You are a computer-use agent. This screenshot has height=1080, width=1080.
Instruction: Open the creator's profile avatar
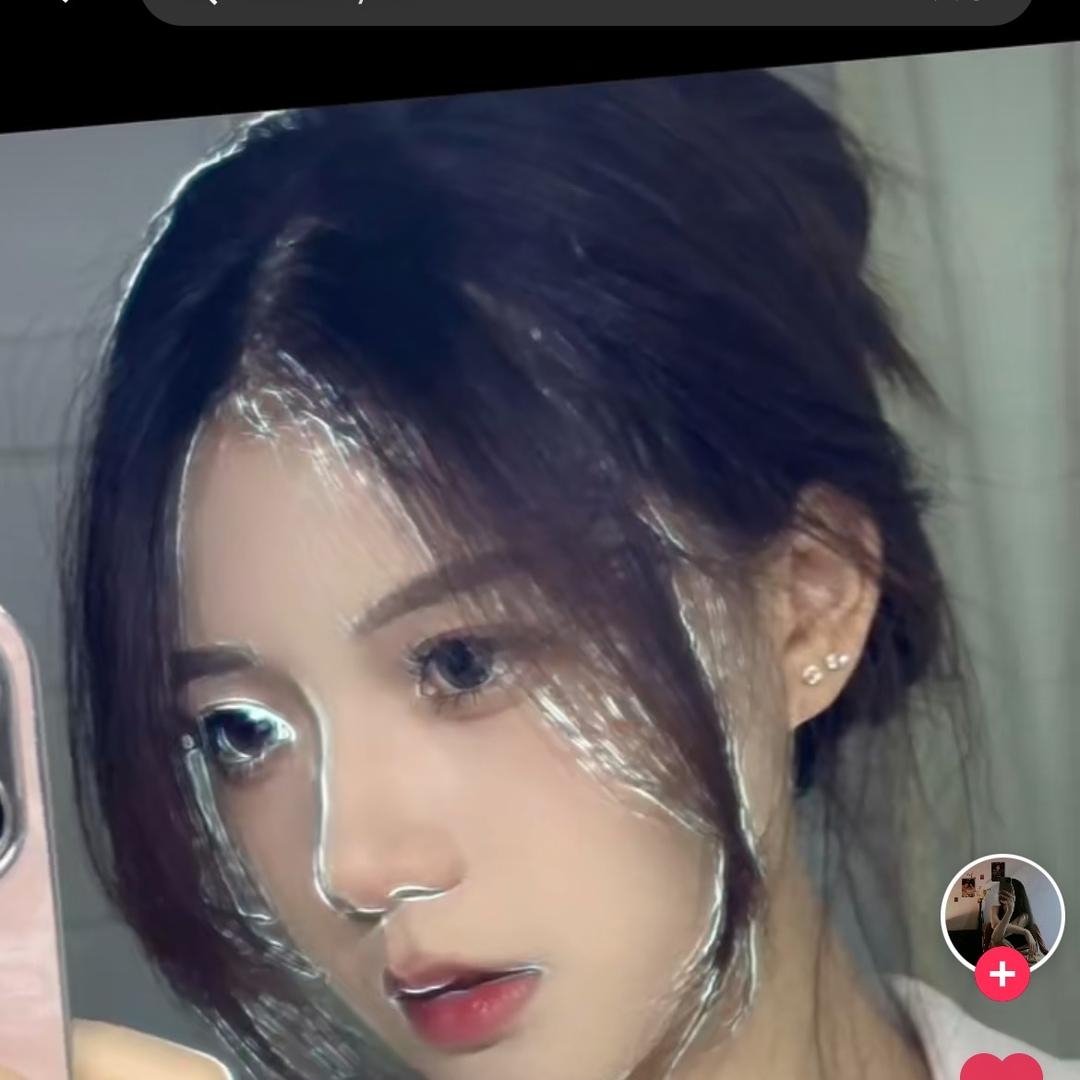[x=1003, y=912]
